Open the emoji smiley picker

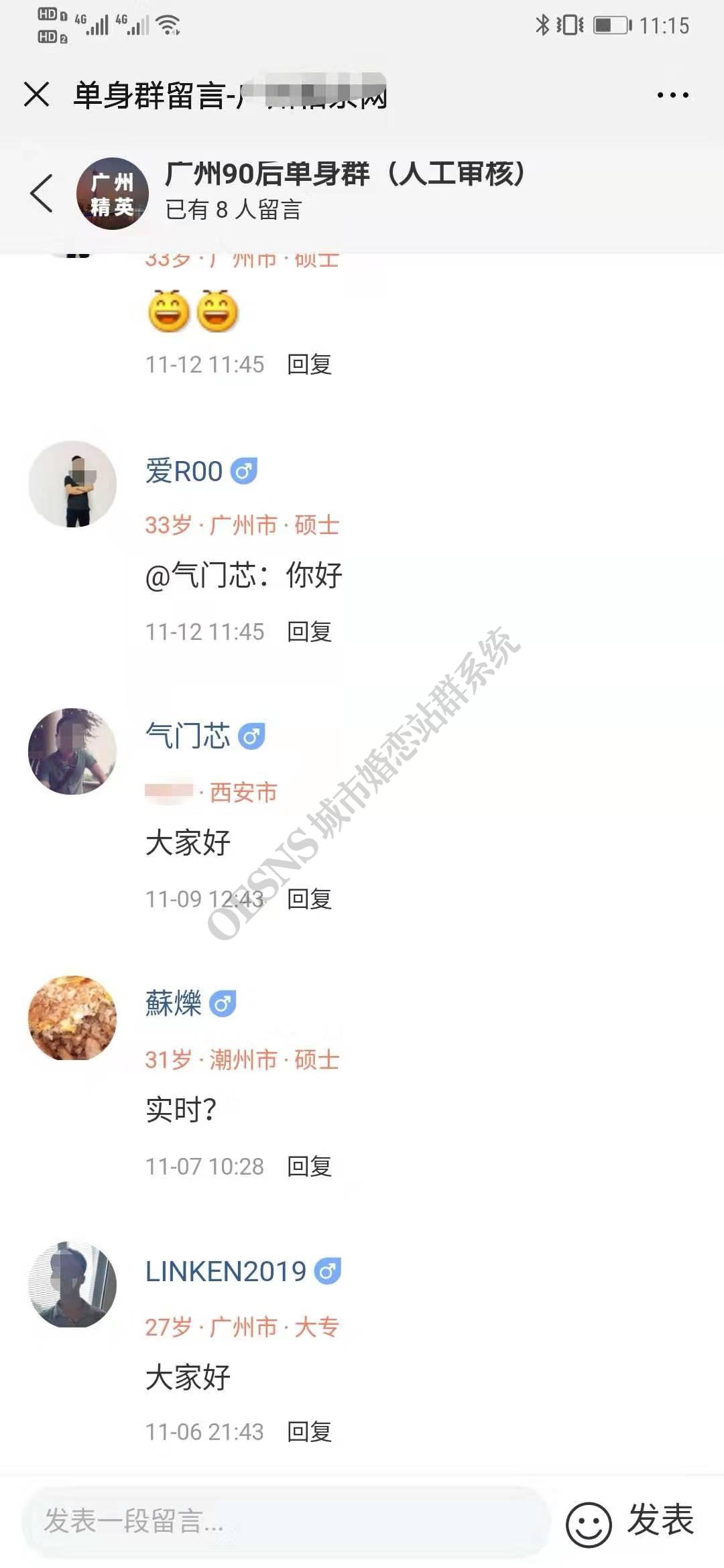(588, 1523)
